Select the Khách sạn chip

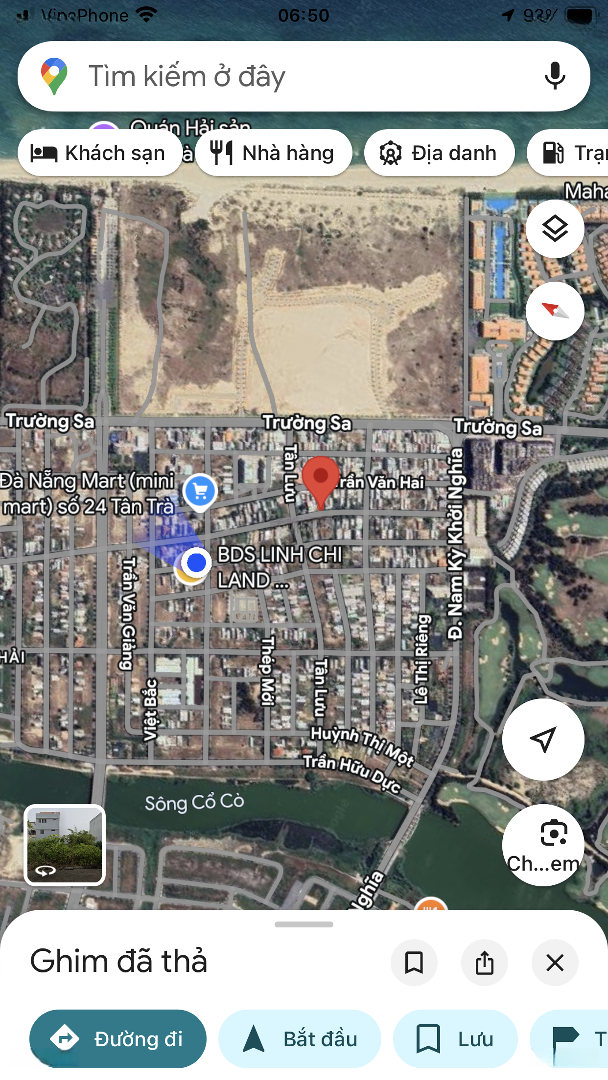[x=100, y=153]
